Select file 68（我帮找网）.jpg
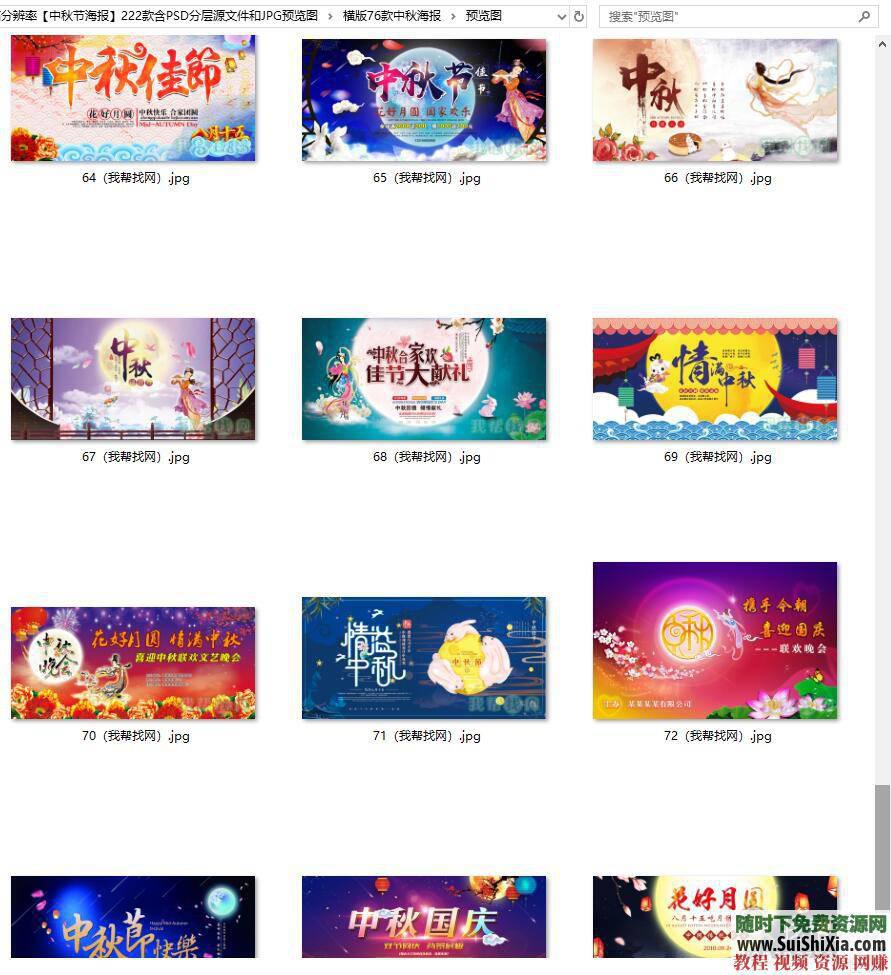Image resolution: width=891 pixels, height=975 pixels. tap(424, 379)
